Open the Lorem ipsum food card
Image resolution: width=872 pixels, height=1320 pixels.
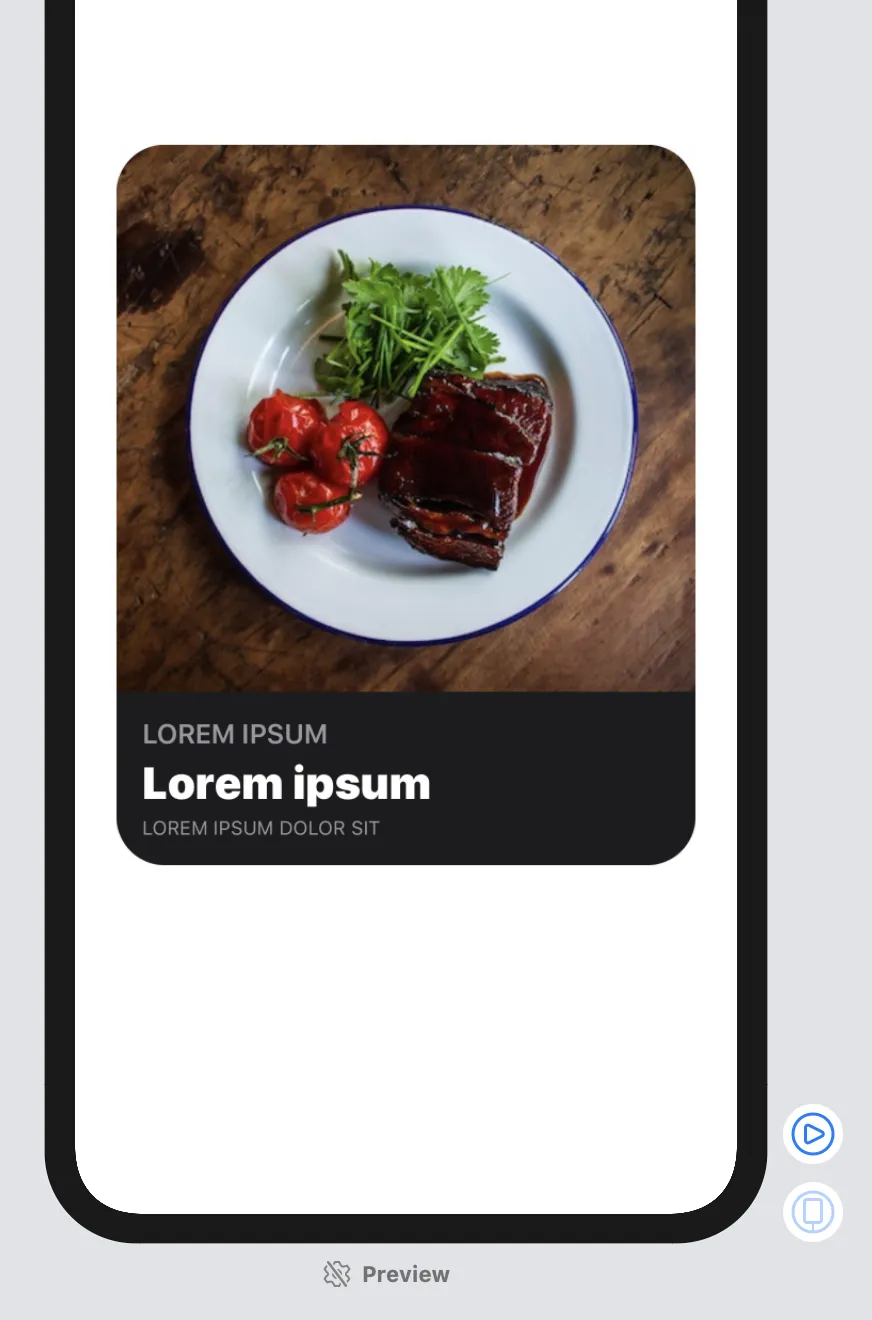405,505
